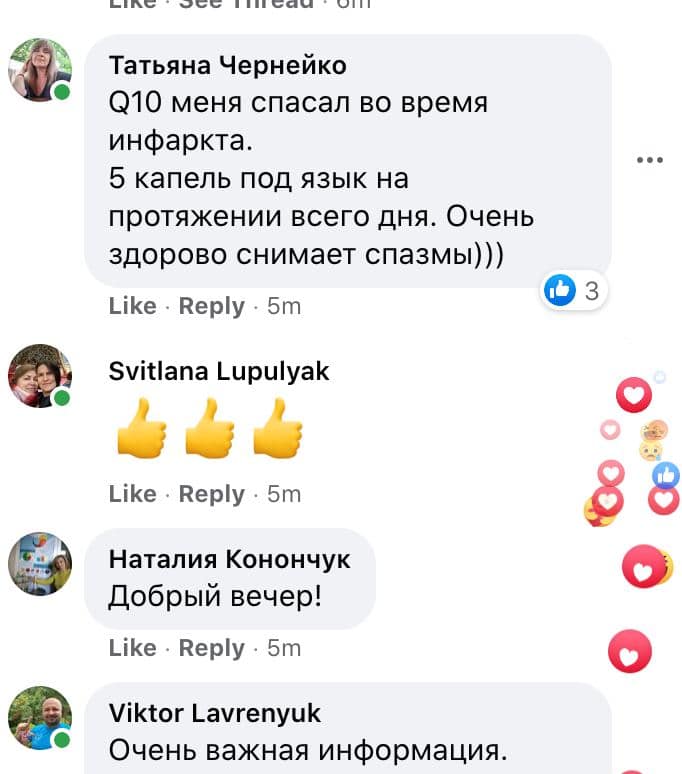
Task: Reply to Татьяна Чернейко's comment
Action: coord(211,306)
